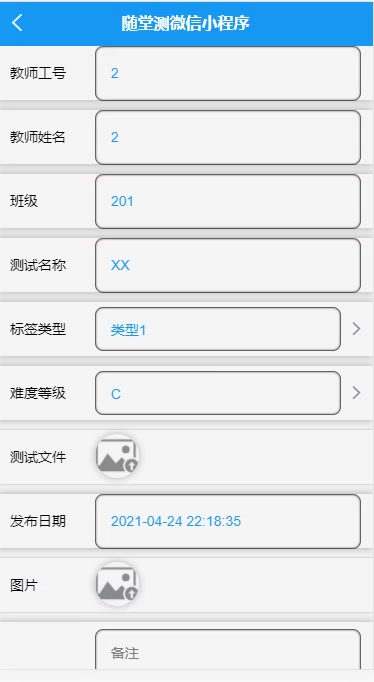Go back using the header arrow
This screenshot has height=682, width=374.
(17, 23)
